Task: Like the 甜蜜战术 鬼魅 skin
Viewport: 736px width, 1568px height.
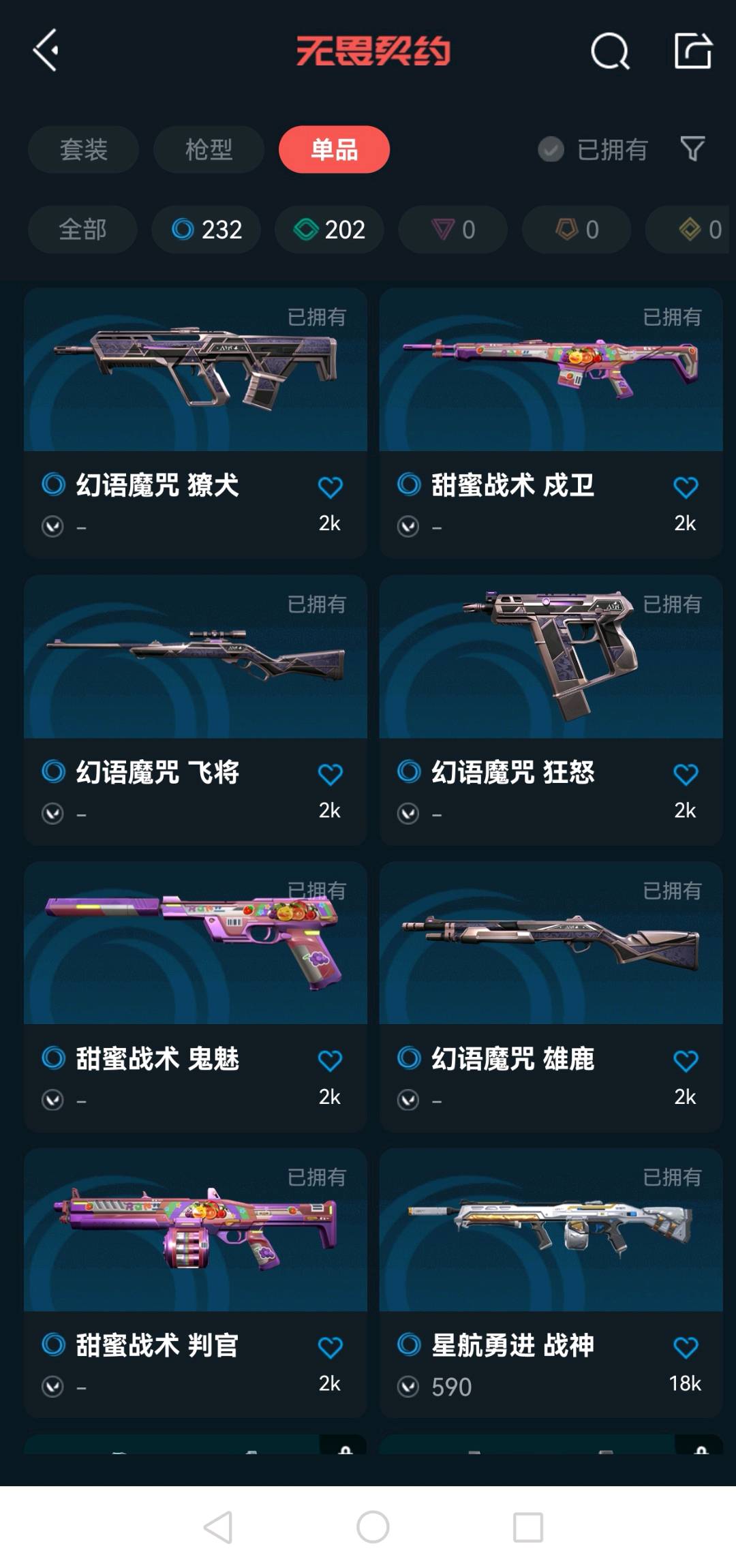Action: click(330, 1060)
